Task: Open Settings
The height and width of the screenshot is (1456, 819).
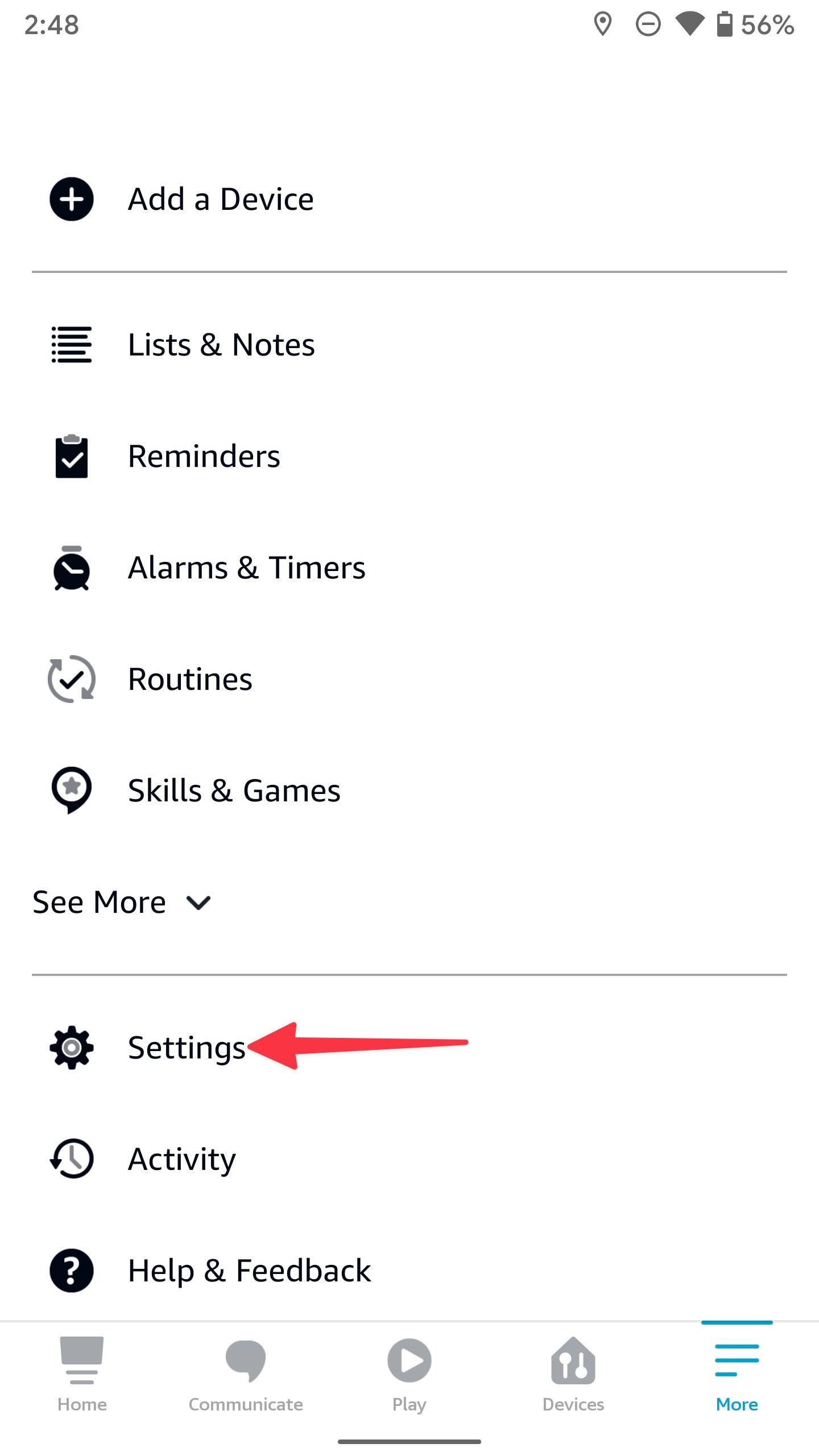Action: tap(185, 1048)
